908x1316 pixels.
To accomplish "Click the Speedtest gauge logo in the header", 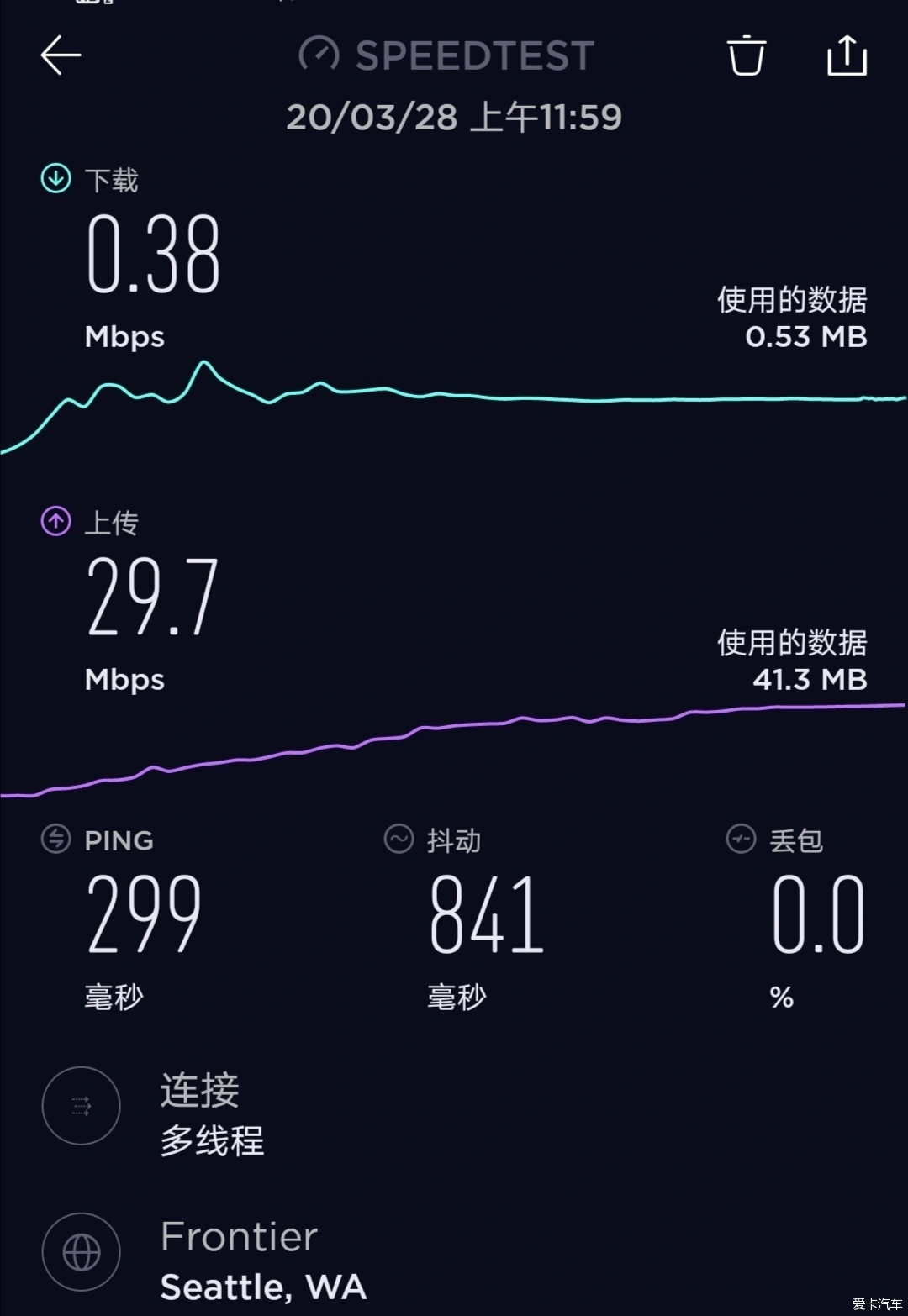I will (x=319, y=54).
